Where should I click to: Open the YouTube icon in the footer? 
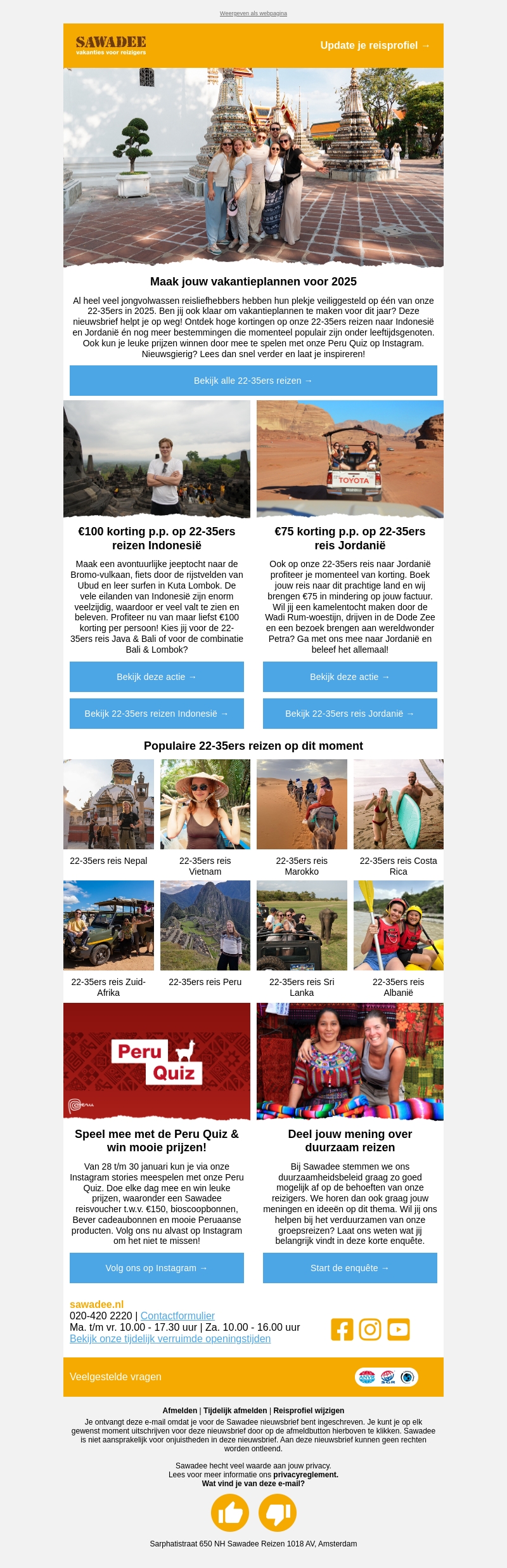[399, 1329]
